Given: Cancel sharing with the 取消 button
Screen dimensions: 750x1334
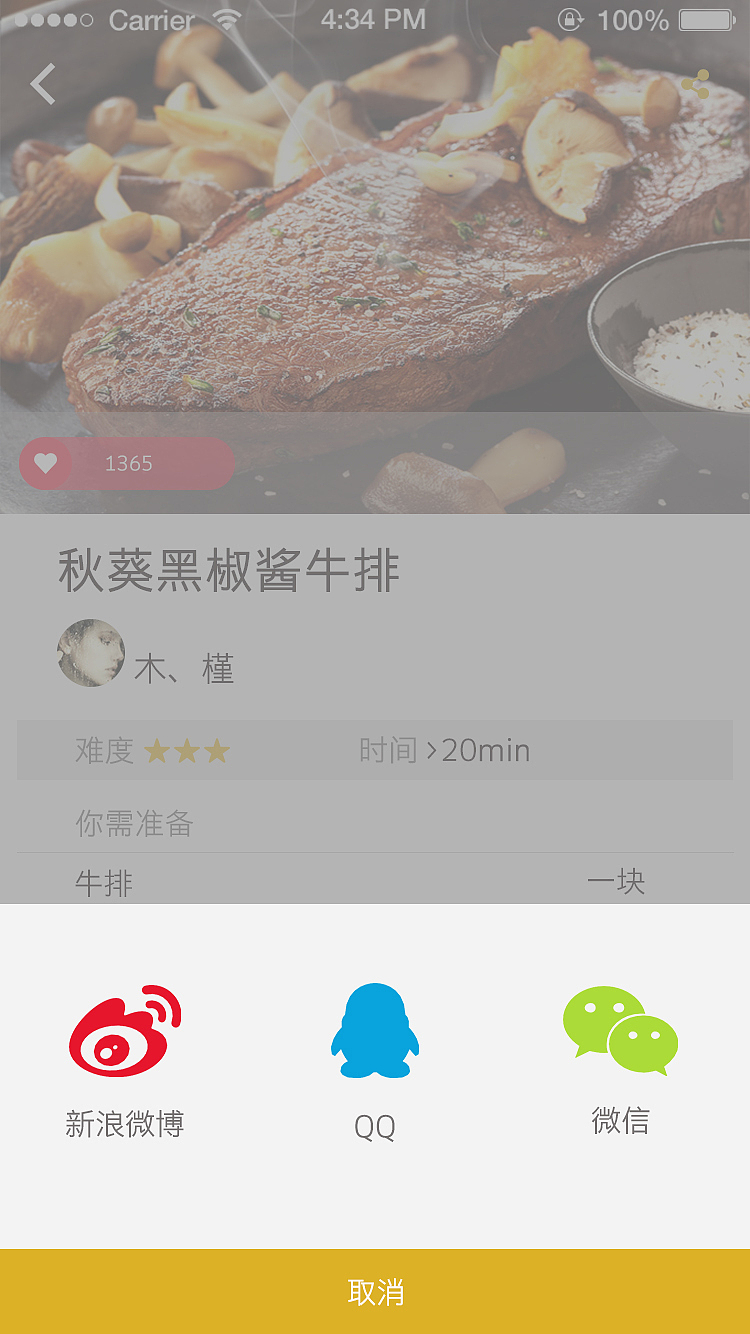Looking at the screenshot, I should coord(375,1292).
